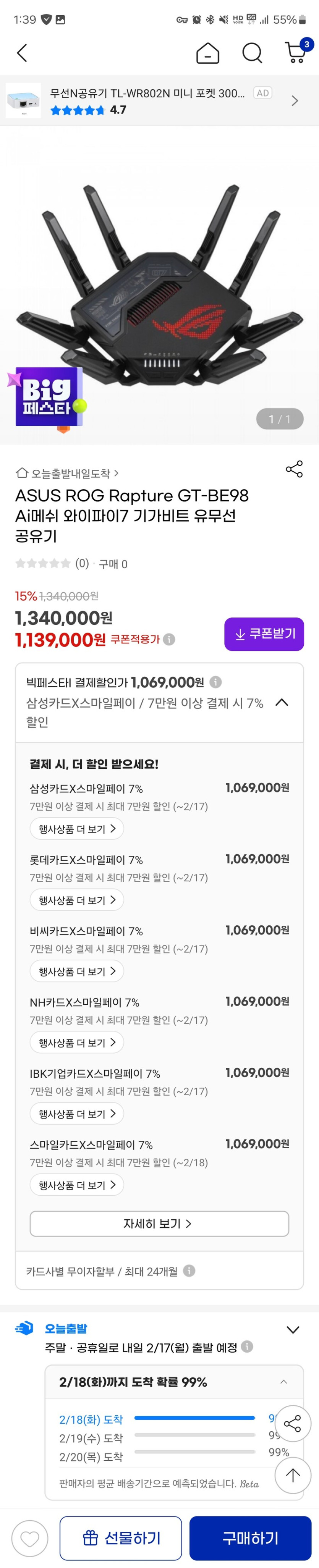Share the product using the icon beside the title
Viewport: 319px width, 1568px height.
click(294, 469)
